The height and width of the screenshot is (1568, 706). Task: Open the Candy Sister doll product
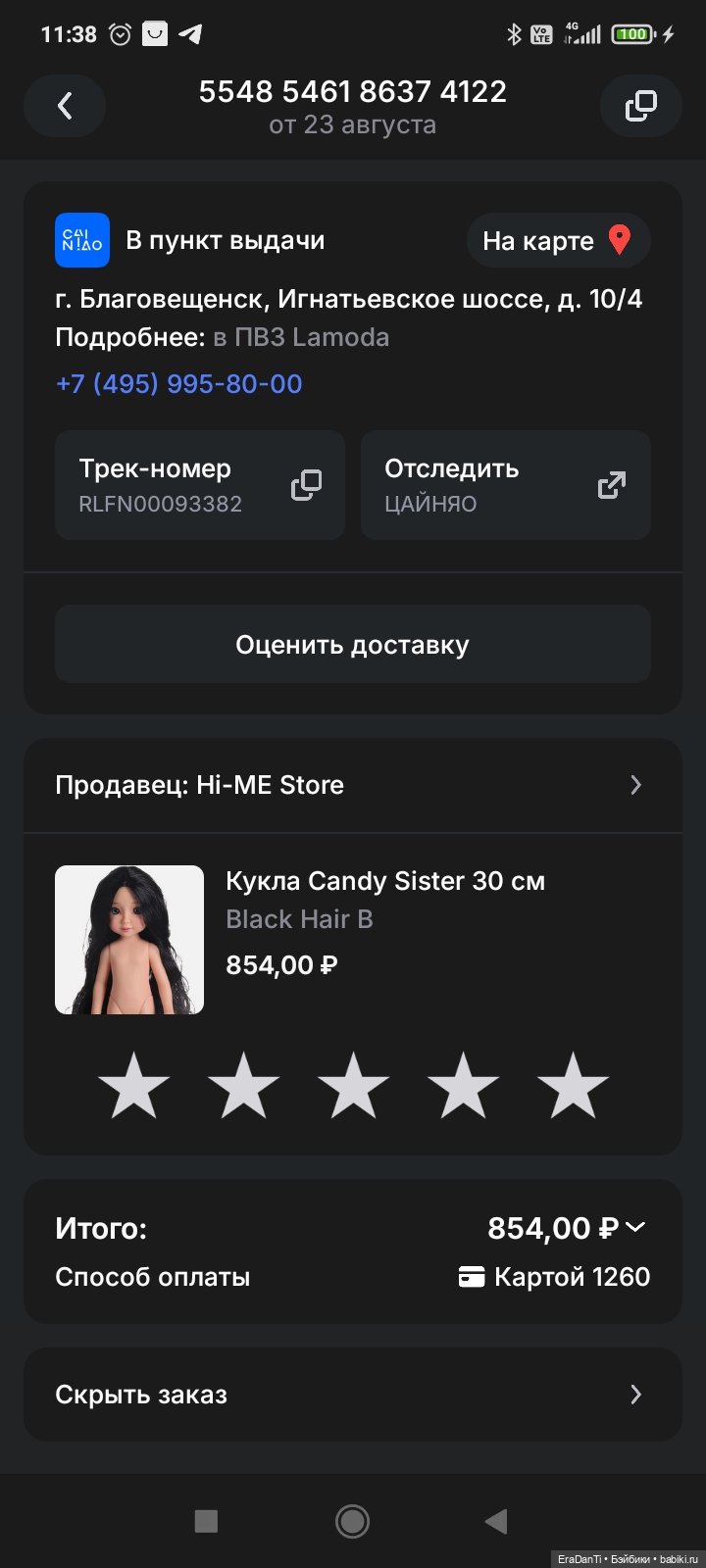click(384, 881)
